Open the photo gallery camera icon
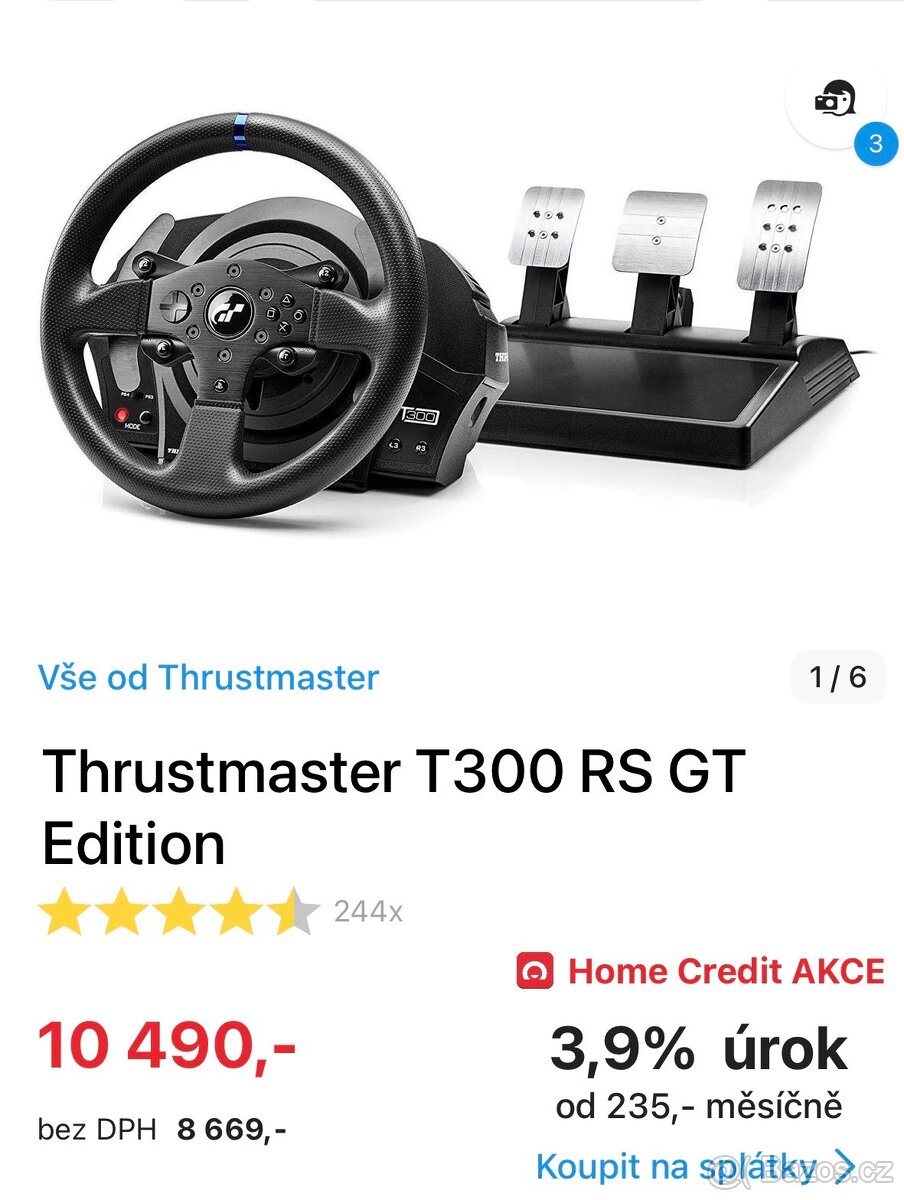Image resolution: width=904 pixels, height=1200 pixels. [840, 99]
